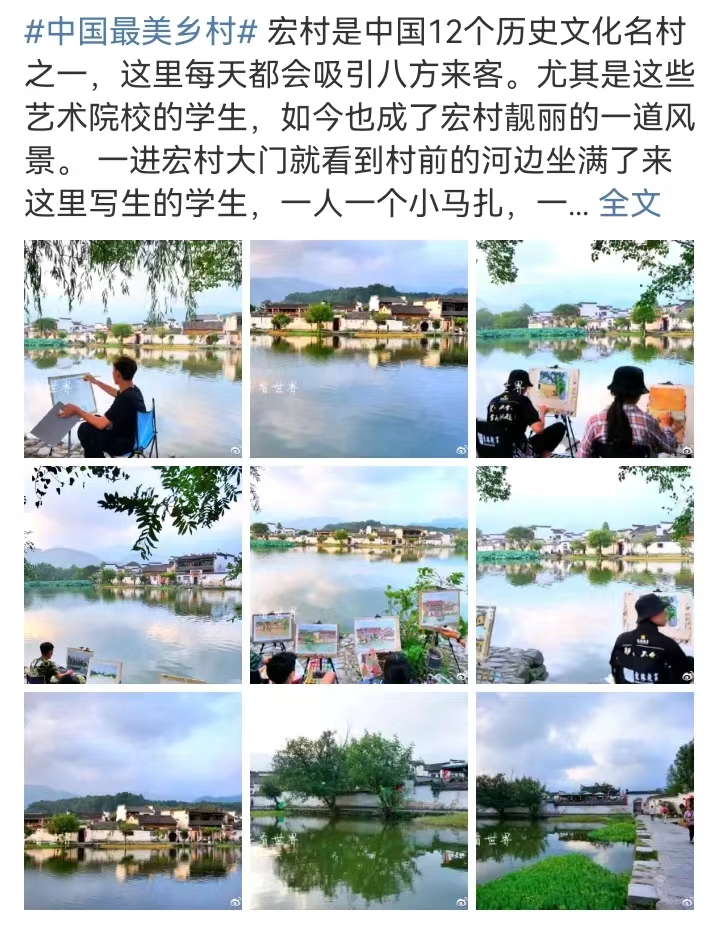Expand the post with 全文 link
Screen dimensions: 720x930
tap(629, 203)
